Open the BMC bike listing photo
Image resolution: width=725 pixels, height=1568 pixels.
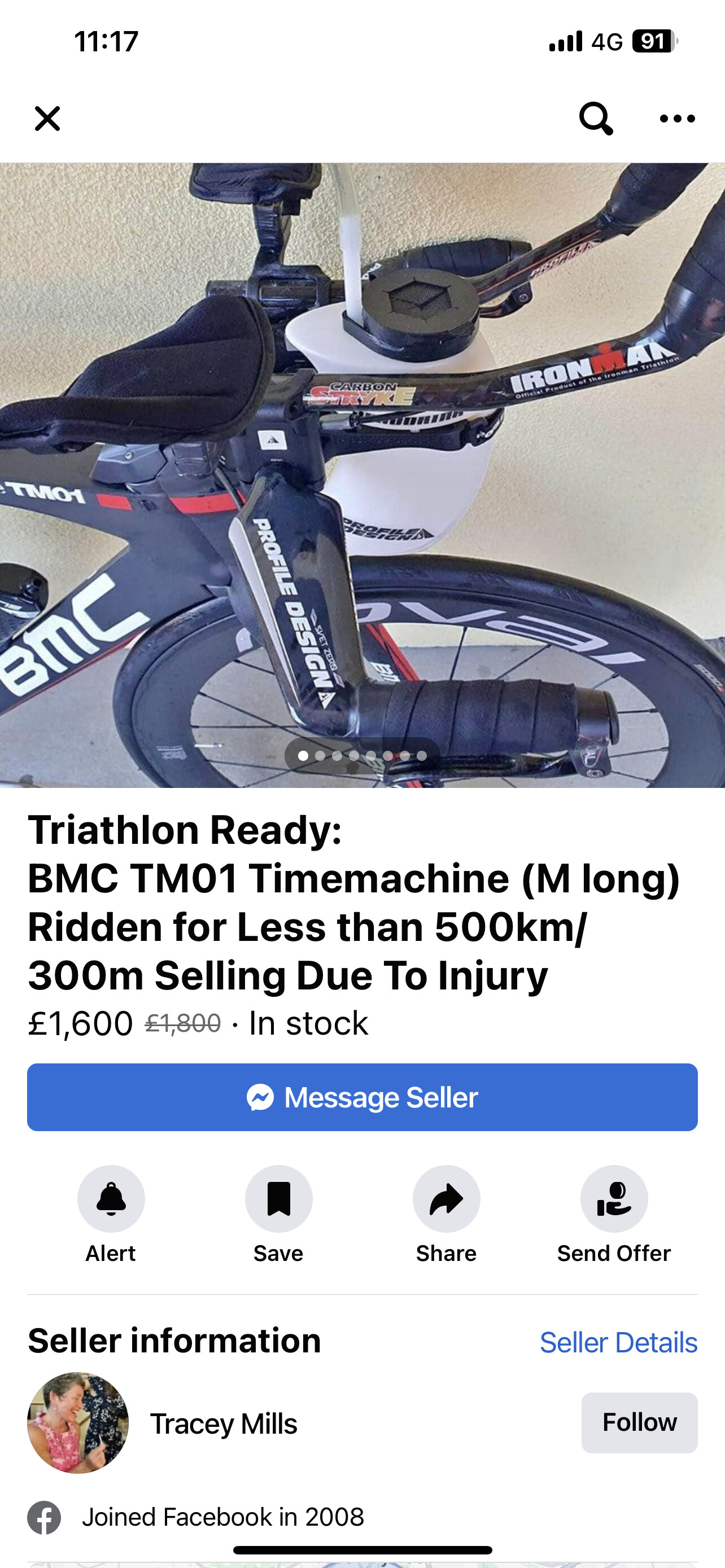pyautogui.click(x=362, y=475)
